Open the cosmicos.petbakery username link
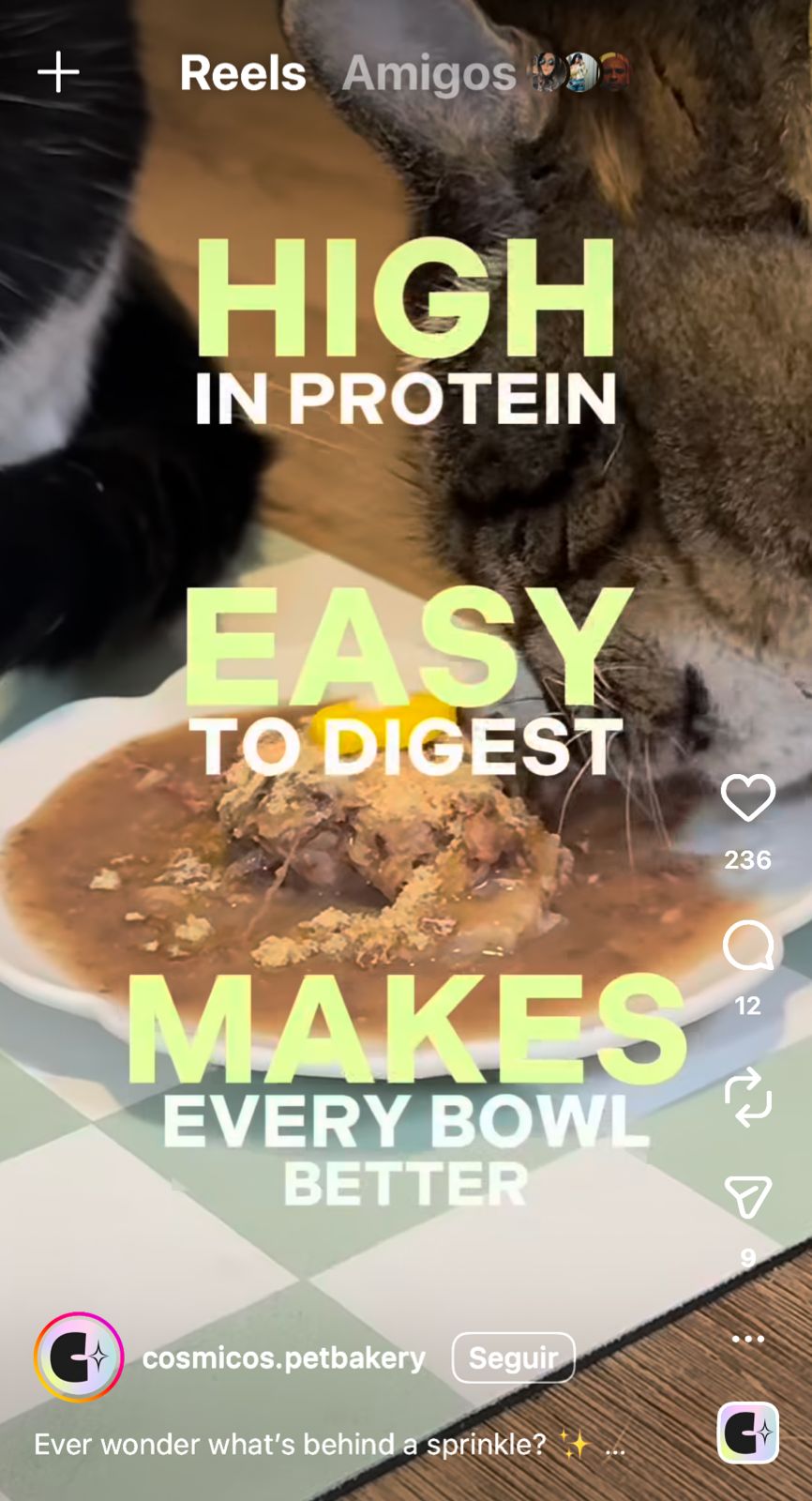This screenshot has height=1501, width=812. 283,1357
